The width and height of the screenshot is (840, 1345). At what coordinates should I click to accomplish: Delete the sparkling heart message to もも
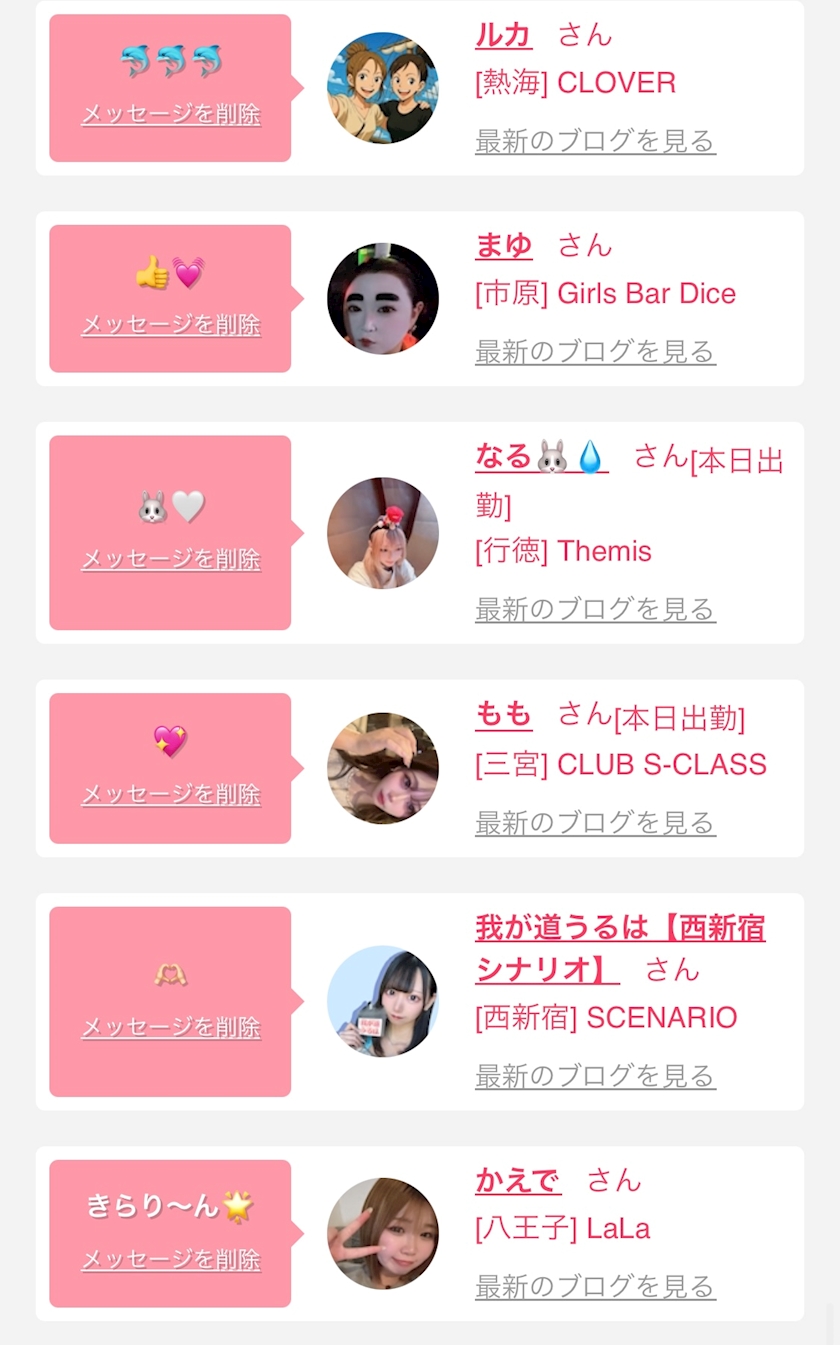171,795
